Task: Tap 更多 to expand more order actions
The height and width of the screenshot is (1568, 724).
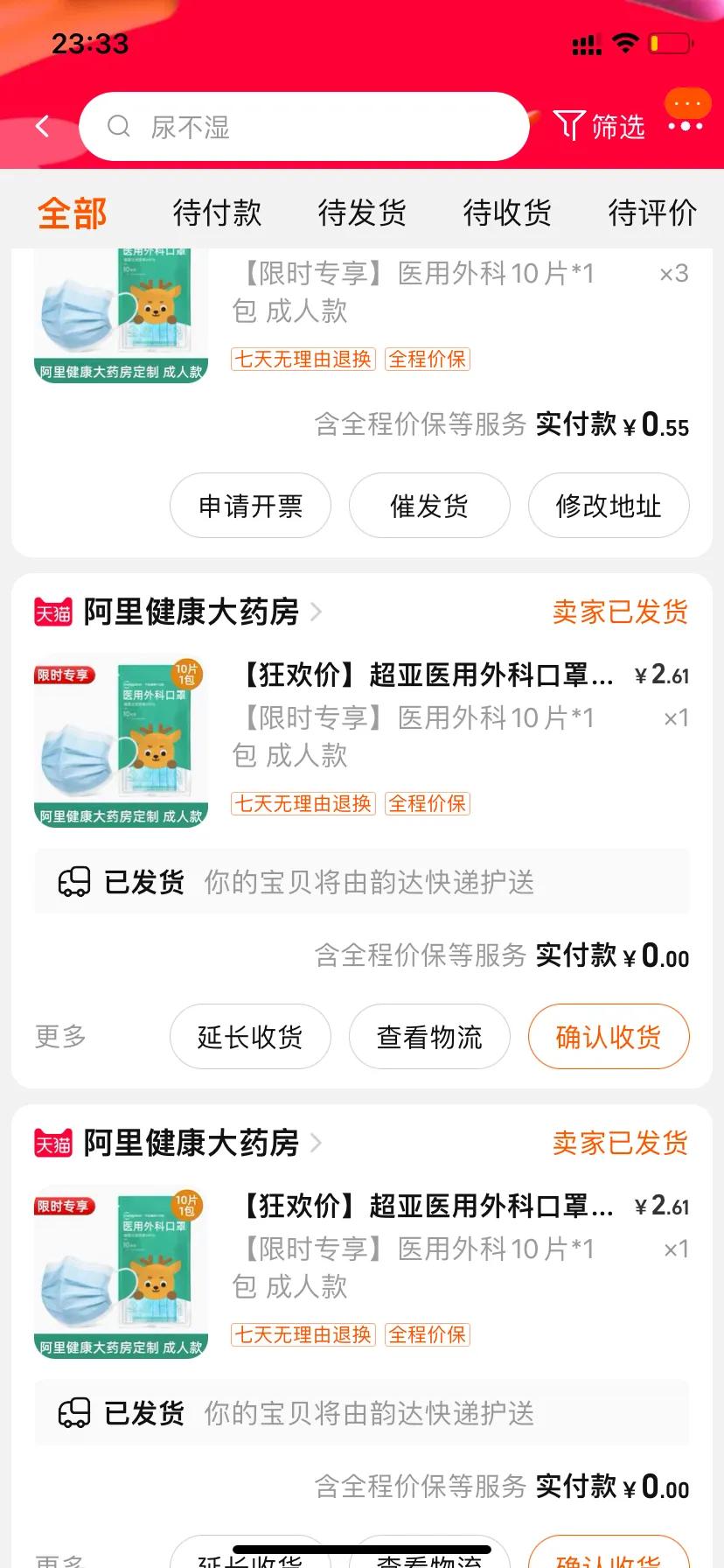Action: (x=58, y=1037)
